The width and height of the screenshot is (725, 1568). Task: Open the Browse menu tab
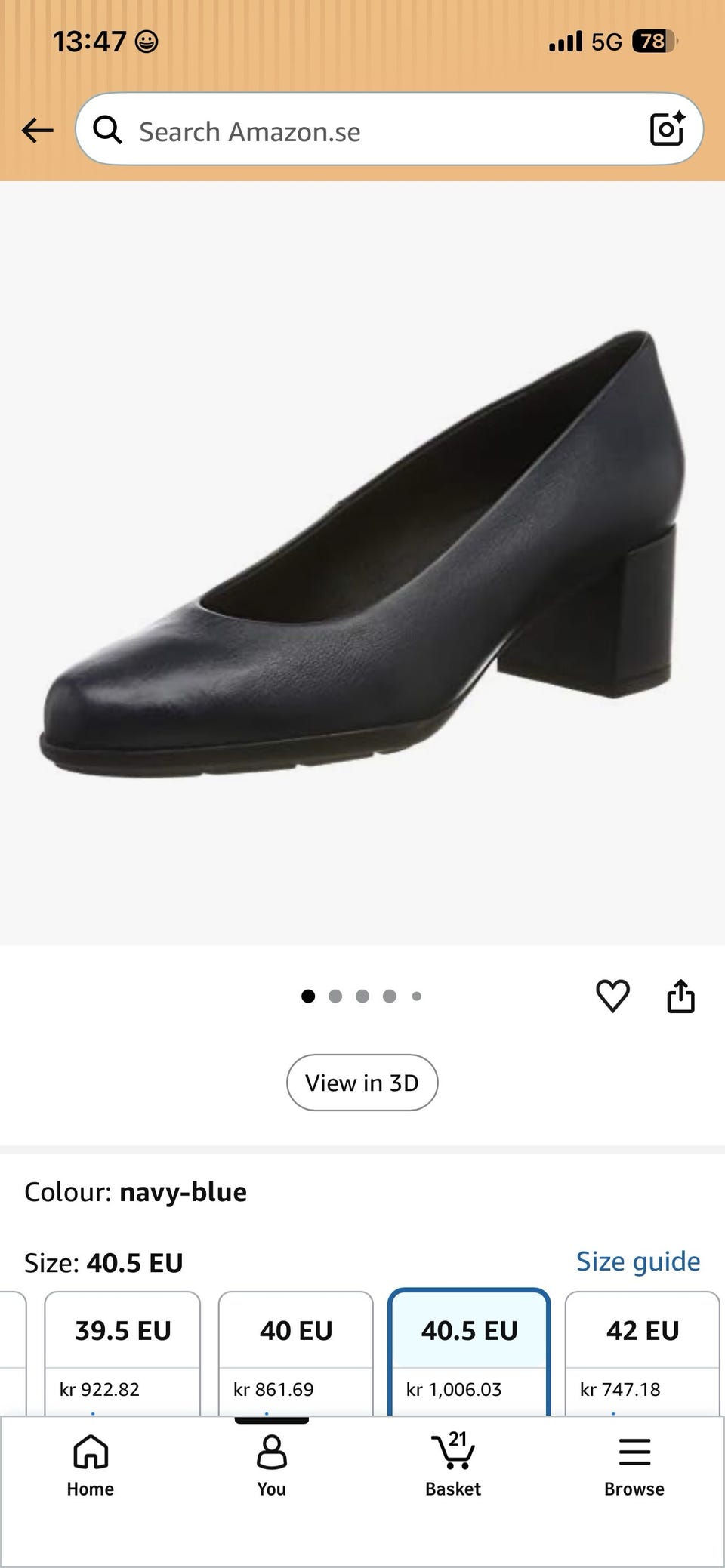634,1465
